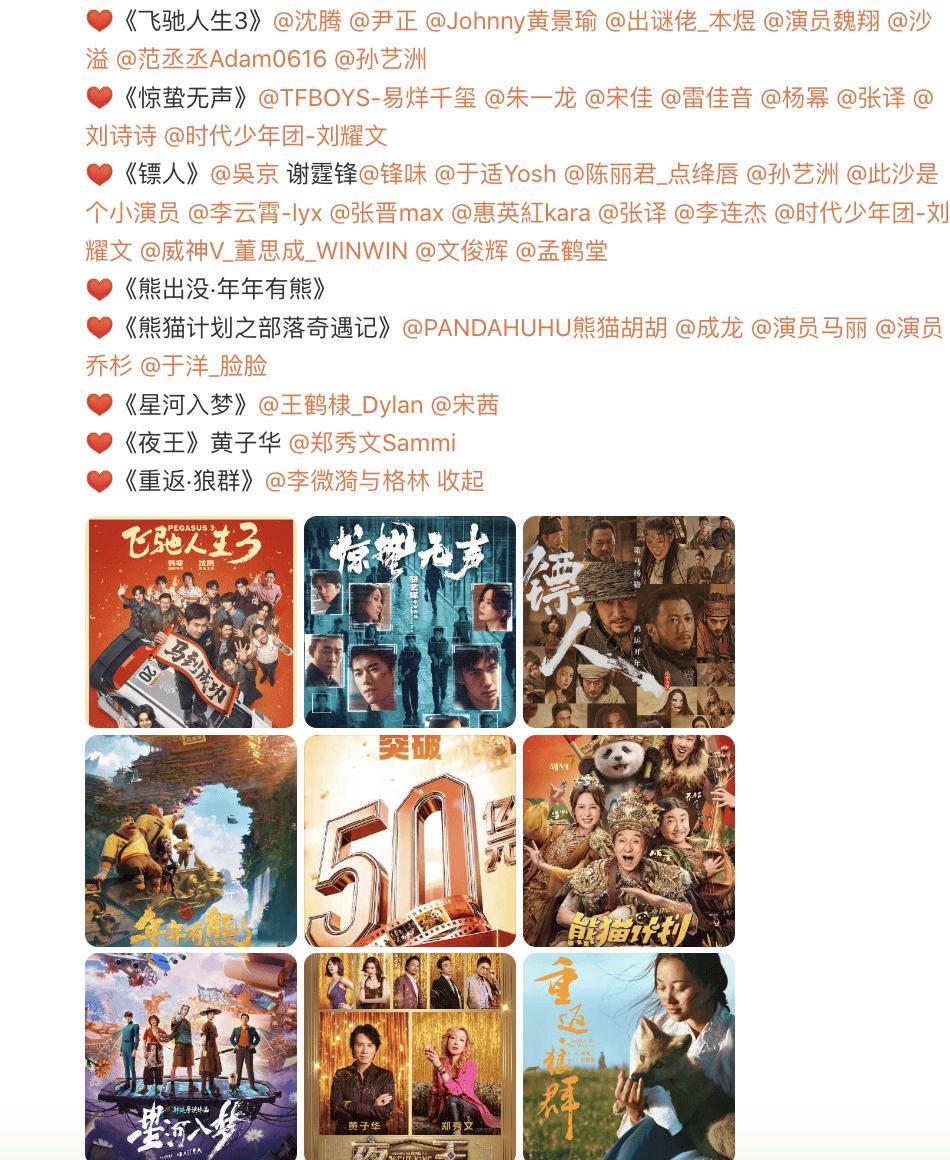This screenshot has width=950, height=1160.
Task: View the 熊猫计划 poster image
Action: 628,841
